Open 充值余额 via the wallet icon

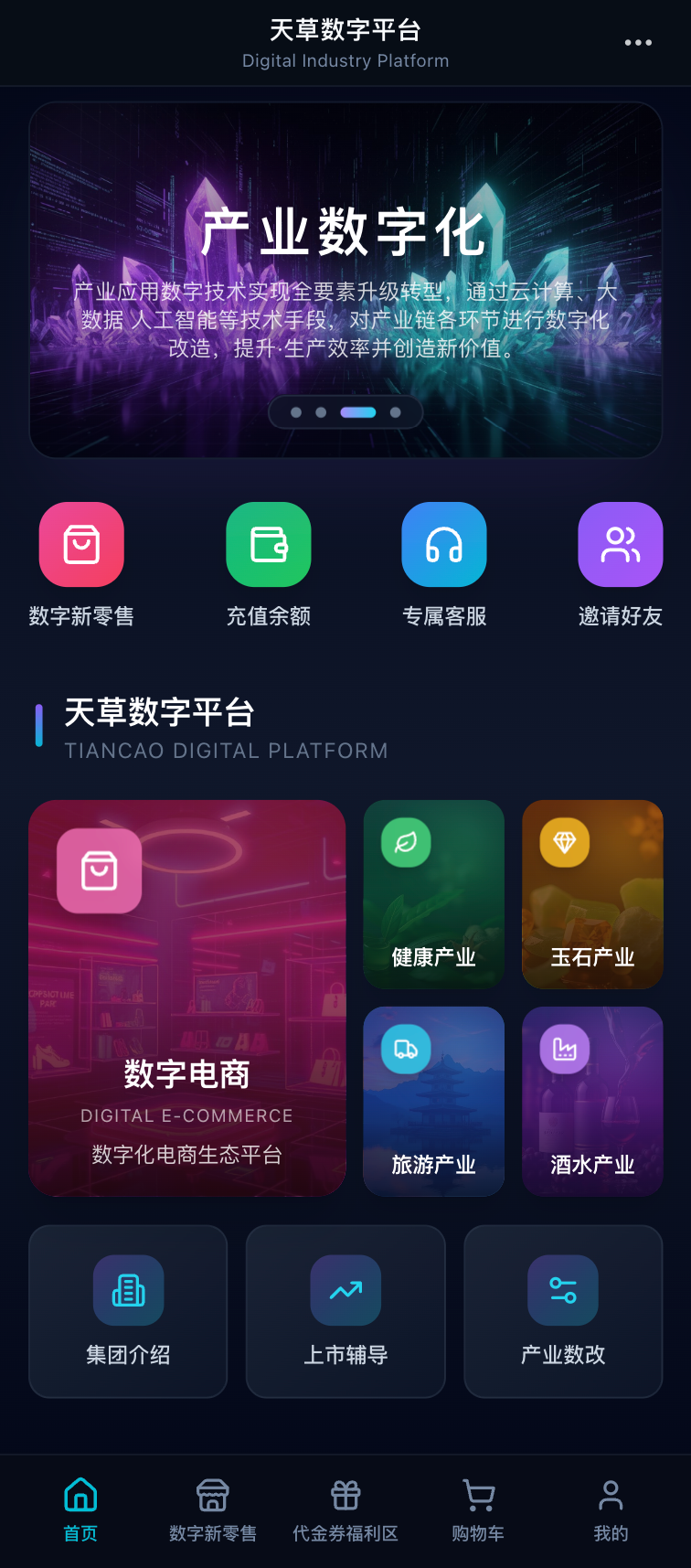(268, 544)
